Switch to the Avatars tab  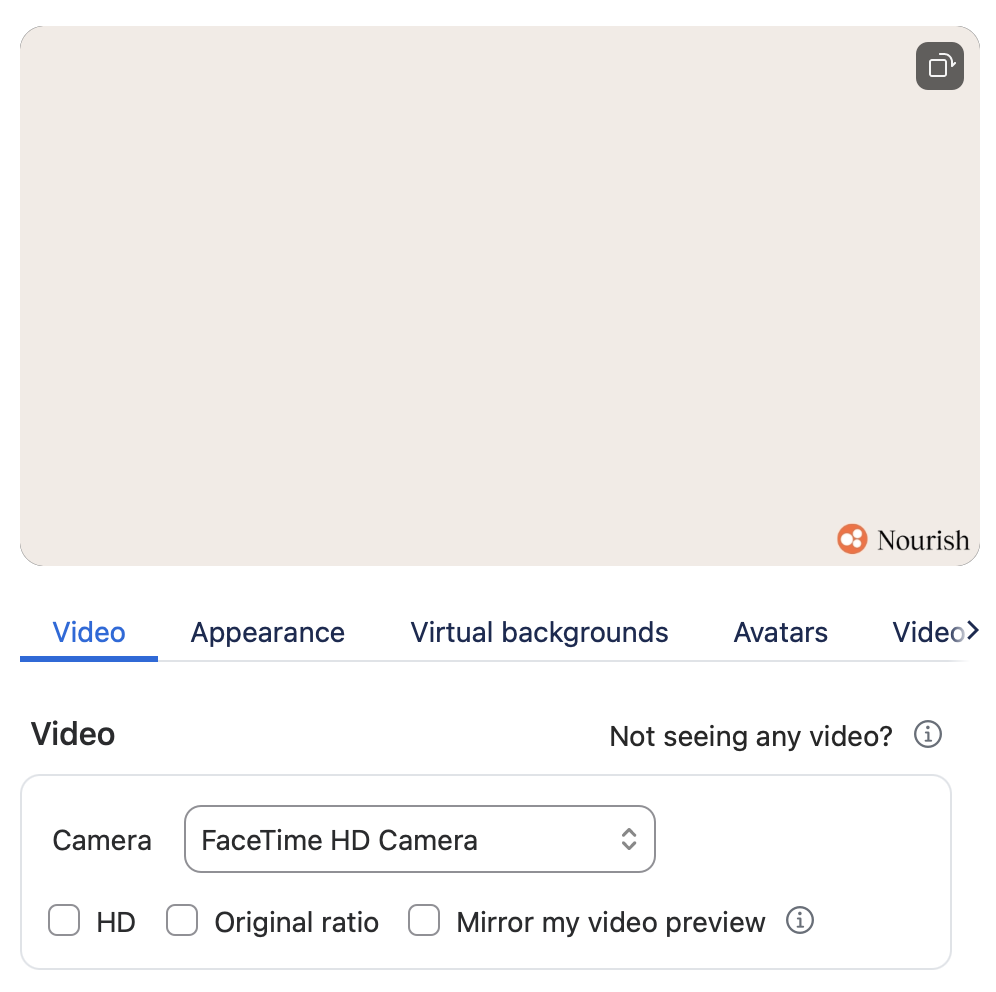pyautogui.click(x=780, y=633)
